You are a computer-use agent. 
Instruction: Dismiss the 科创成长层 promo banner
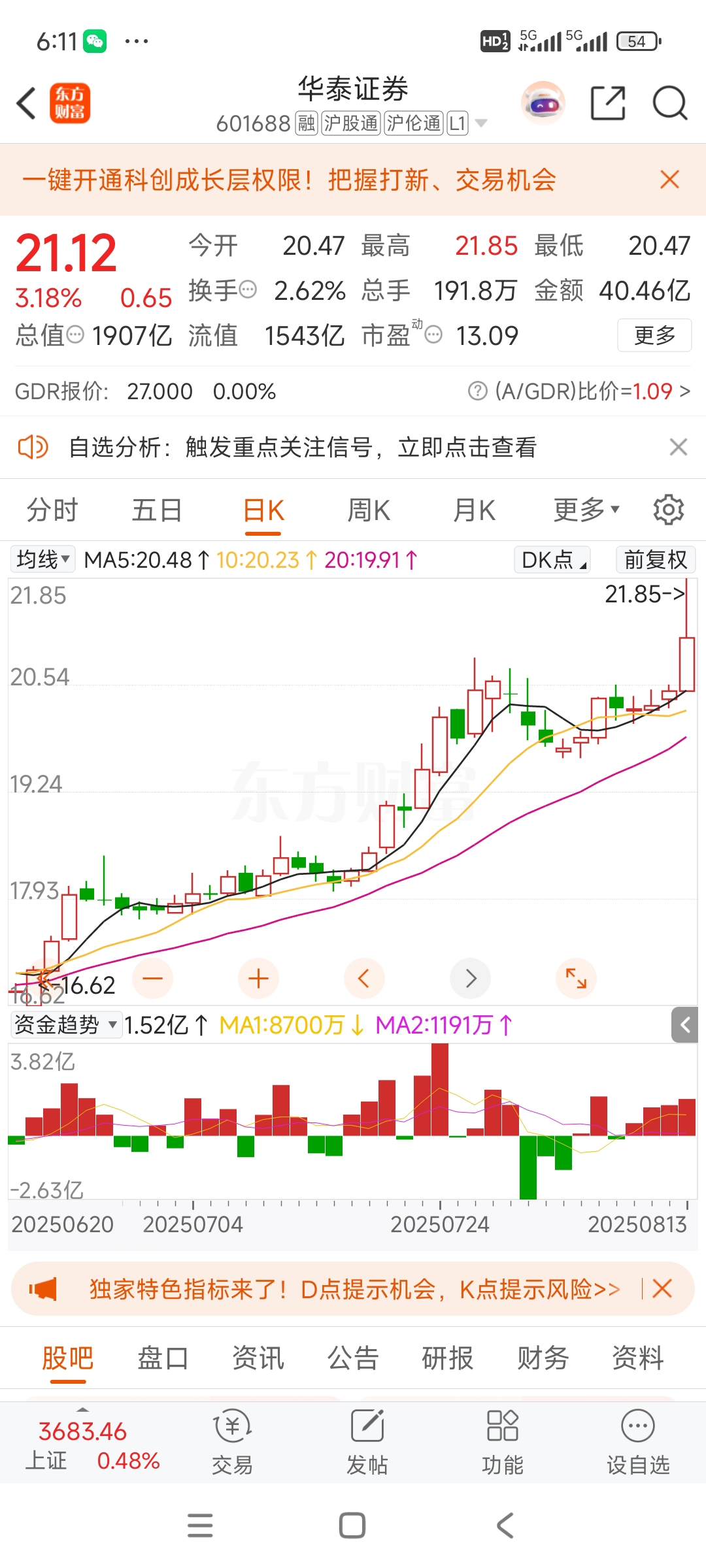(669, 180)
